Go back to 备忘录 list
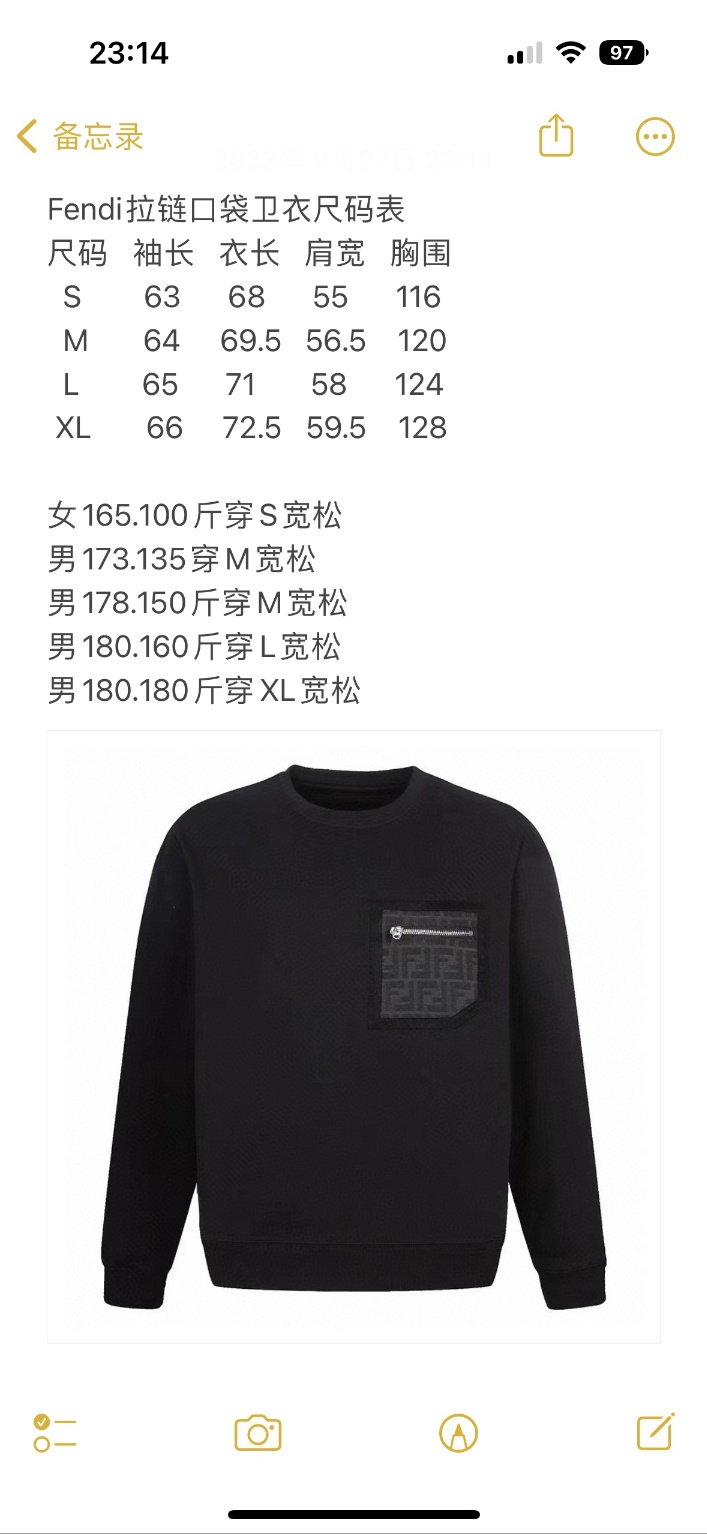This screenshot has width=707, height=1534. click(x=80, y=137)
